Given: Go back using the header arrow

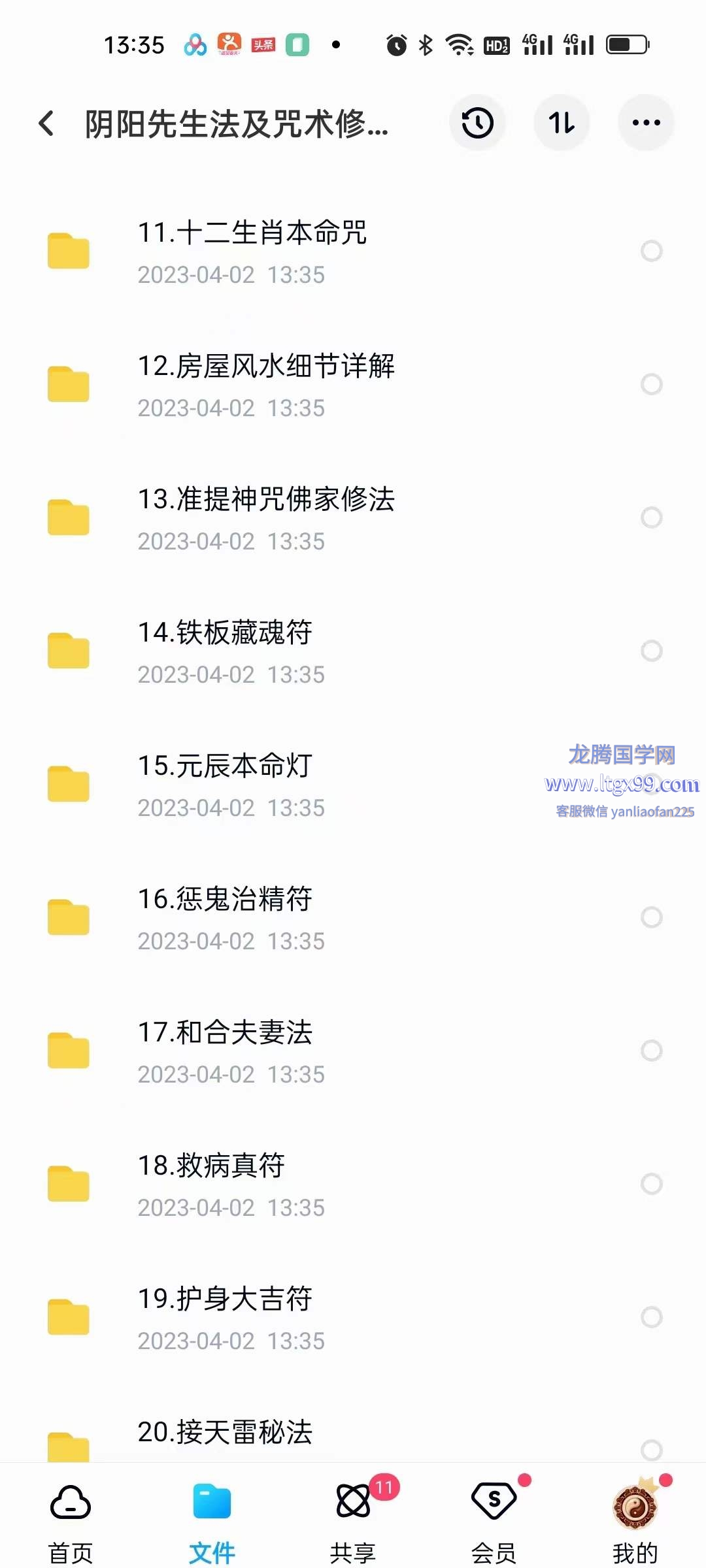Looking at the screenshot, I should coord(46,123).
